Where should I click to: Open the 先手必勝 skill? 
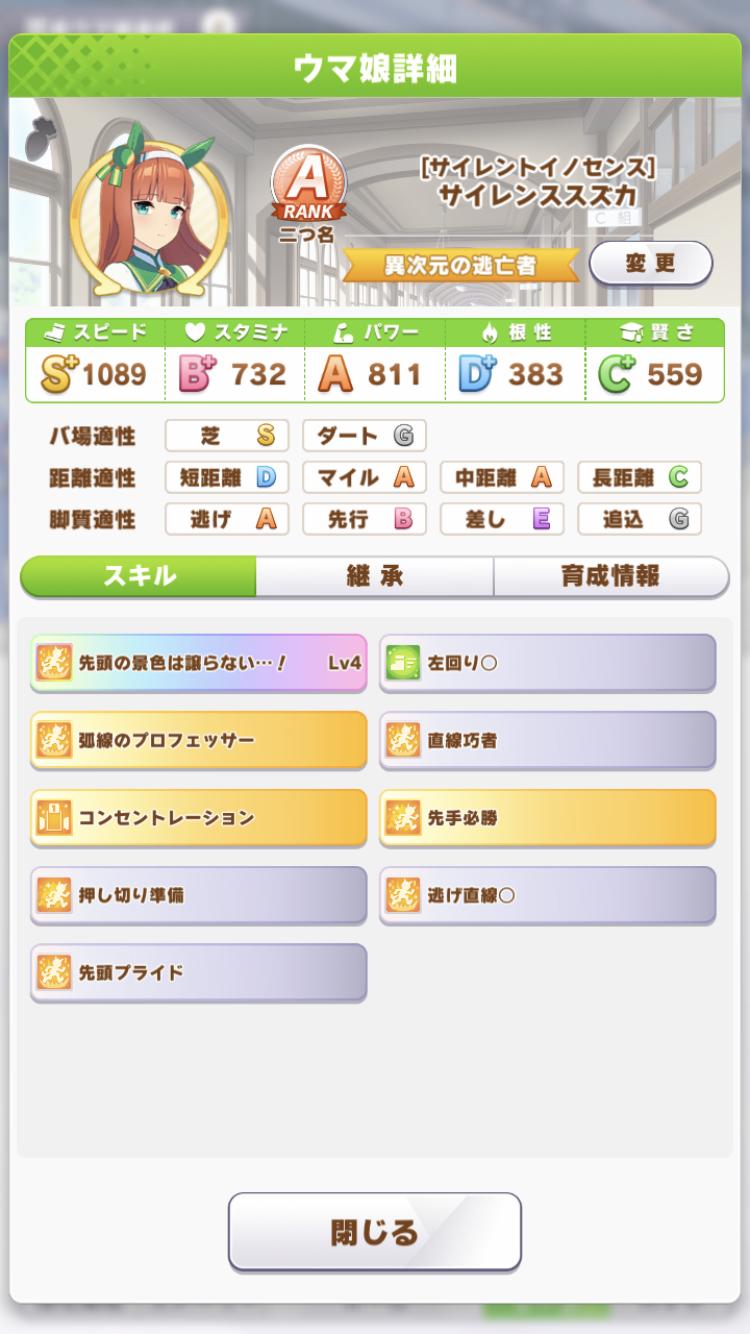[548, 818]
